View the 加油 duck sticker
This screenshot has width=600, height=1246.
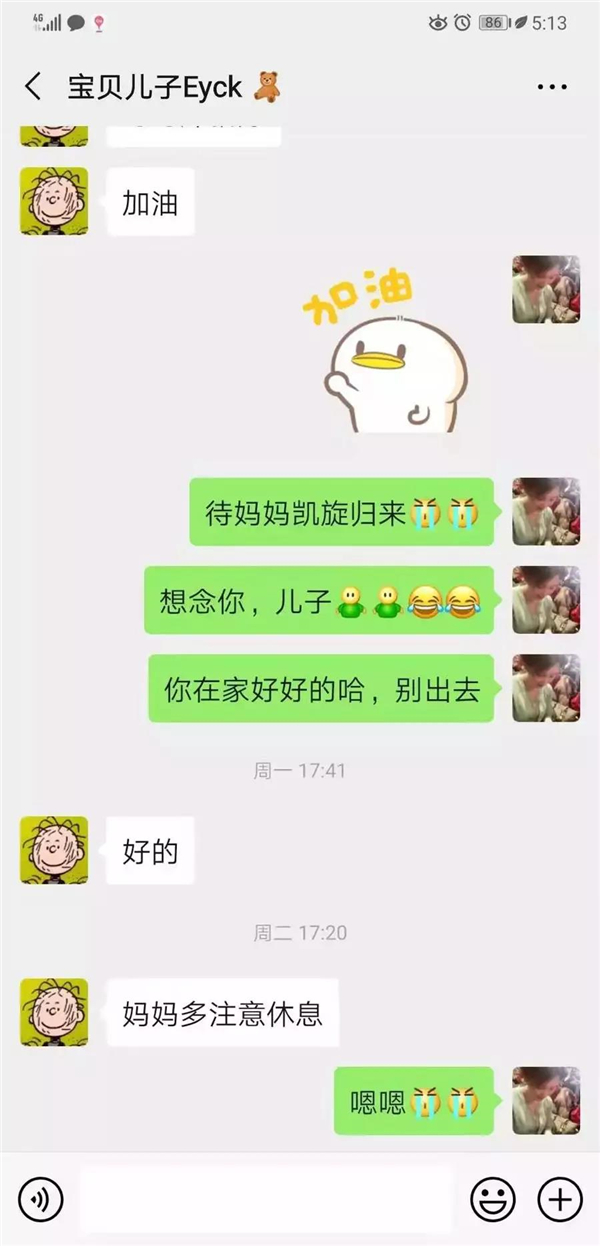(395, 352)
